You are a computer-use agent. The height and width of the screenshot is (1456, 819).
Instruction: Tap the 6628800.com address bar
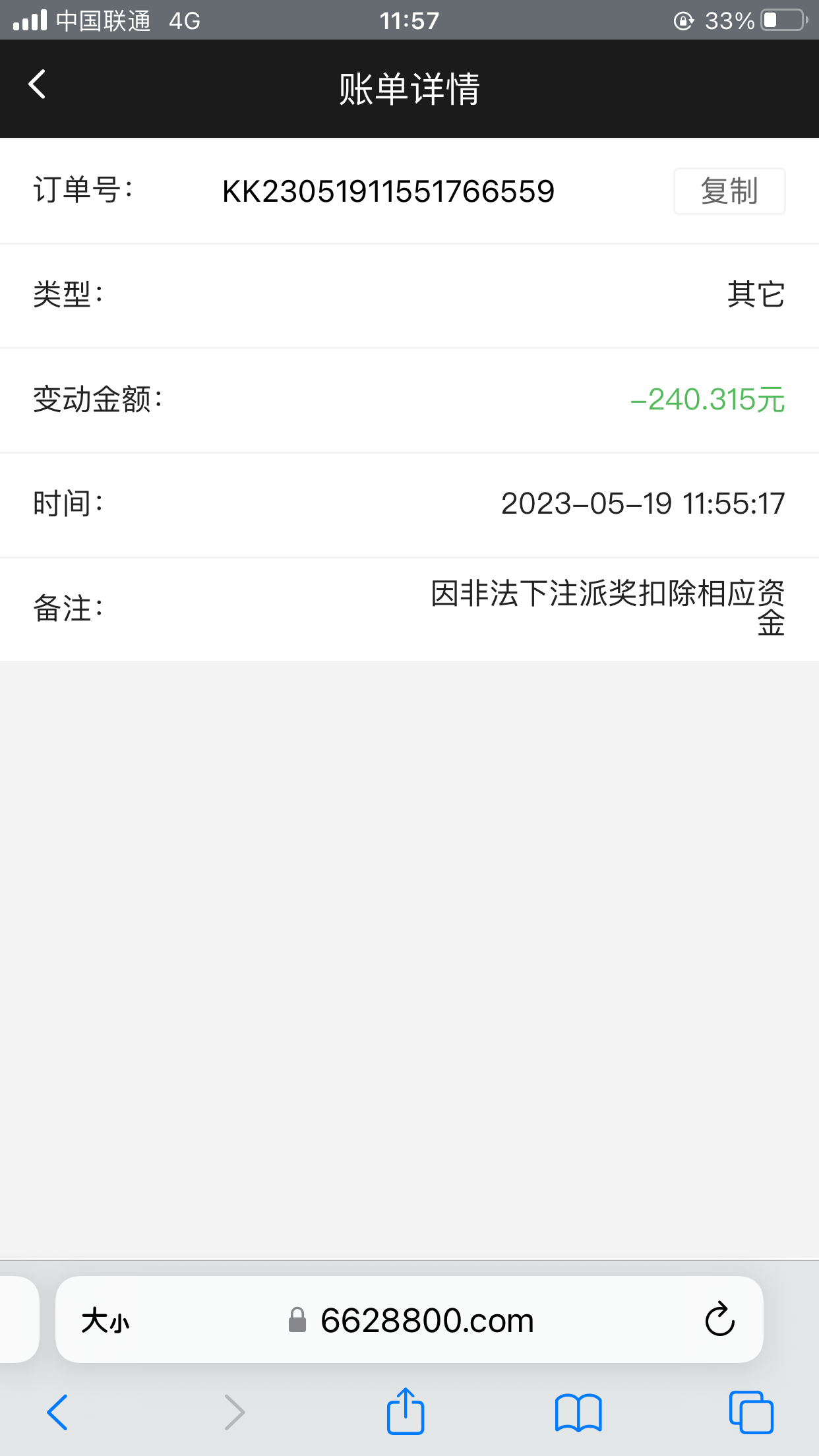tap(426, 1321)
